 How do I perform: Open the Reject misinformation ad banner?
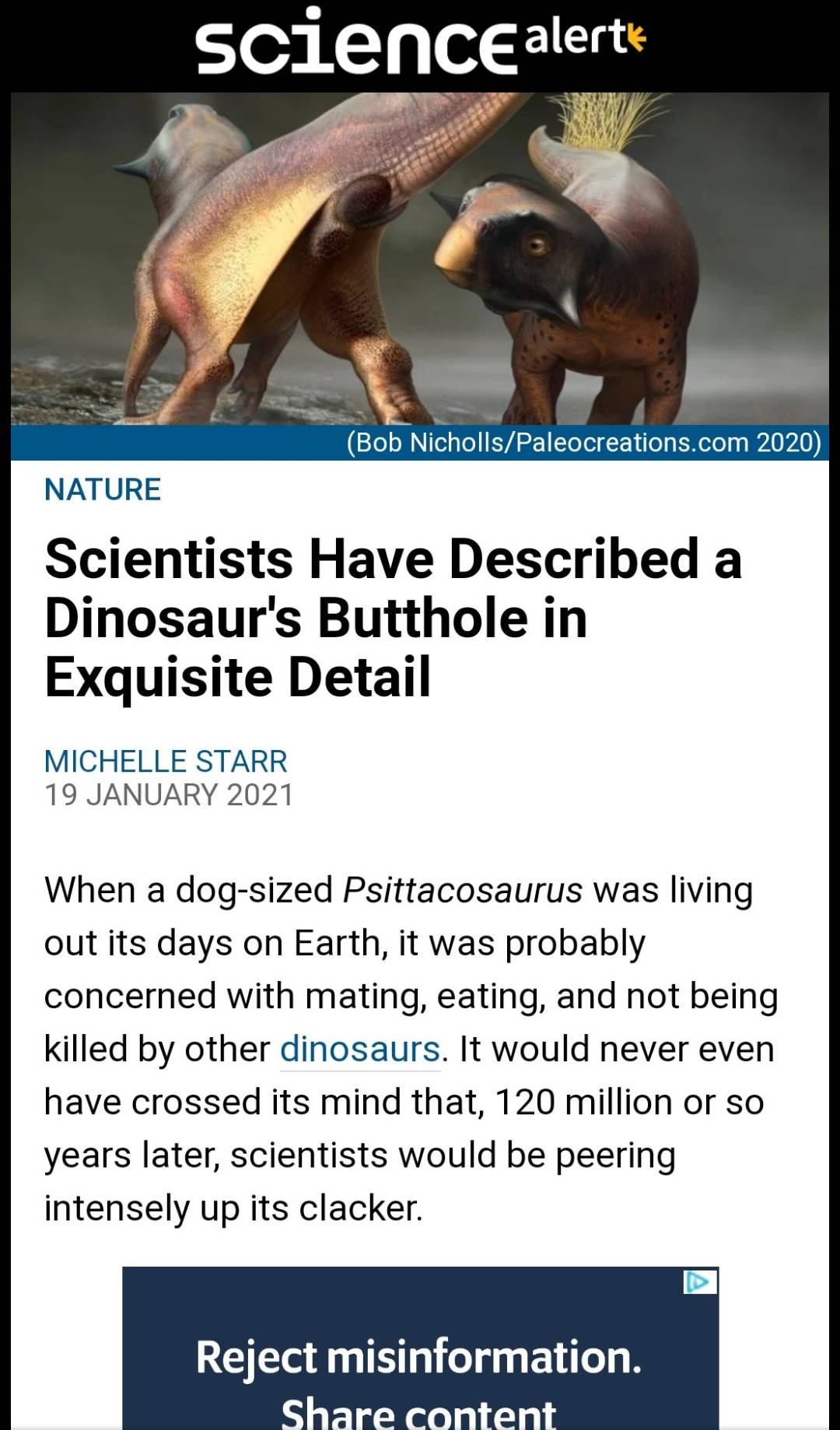pyautogui.click(x=419, y=1369)
